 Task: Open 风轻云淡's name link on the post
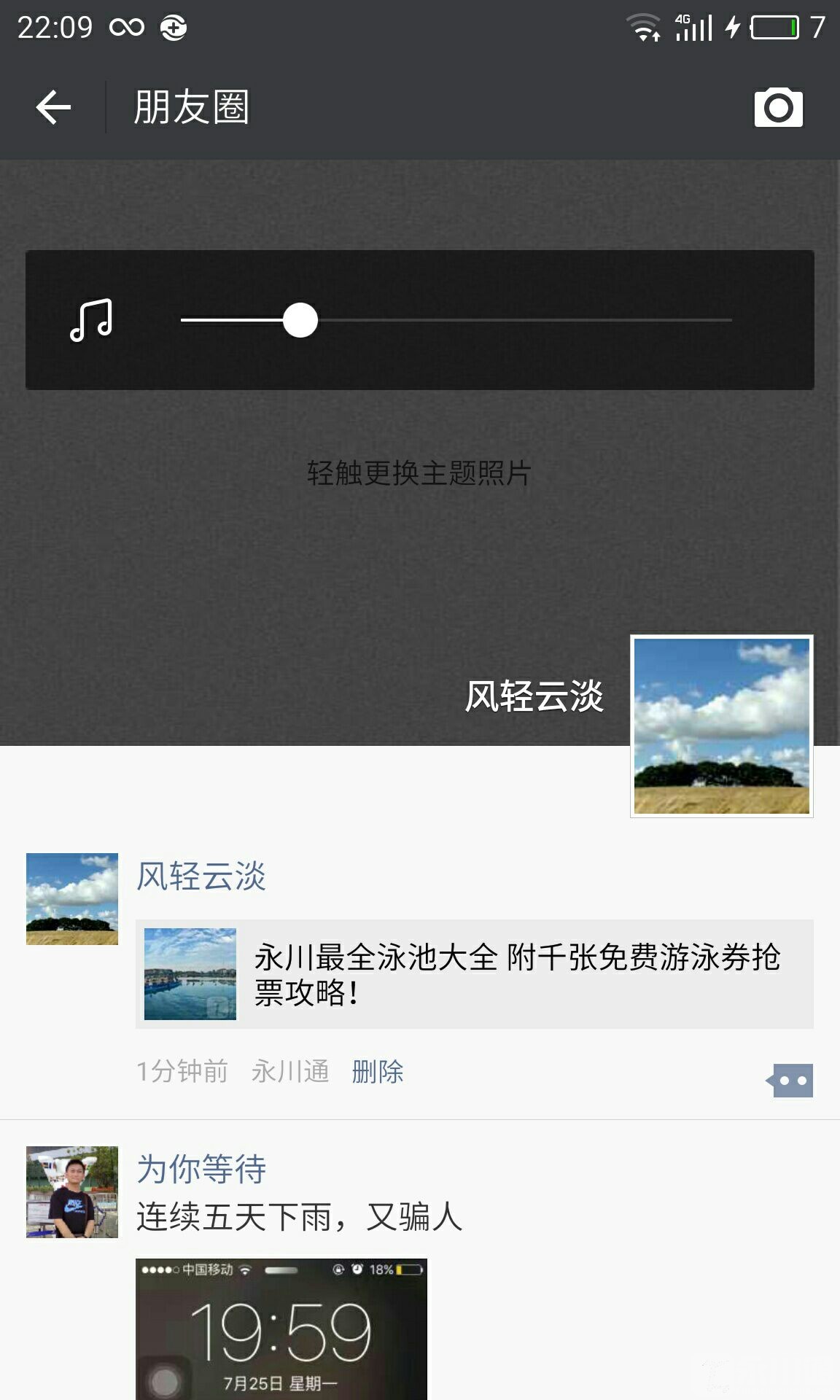tap(201, 876)
